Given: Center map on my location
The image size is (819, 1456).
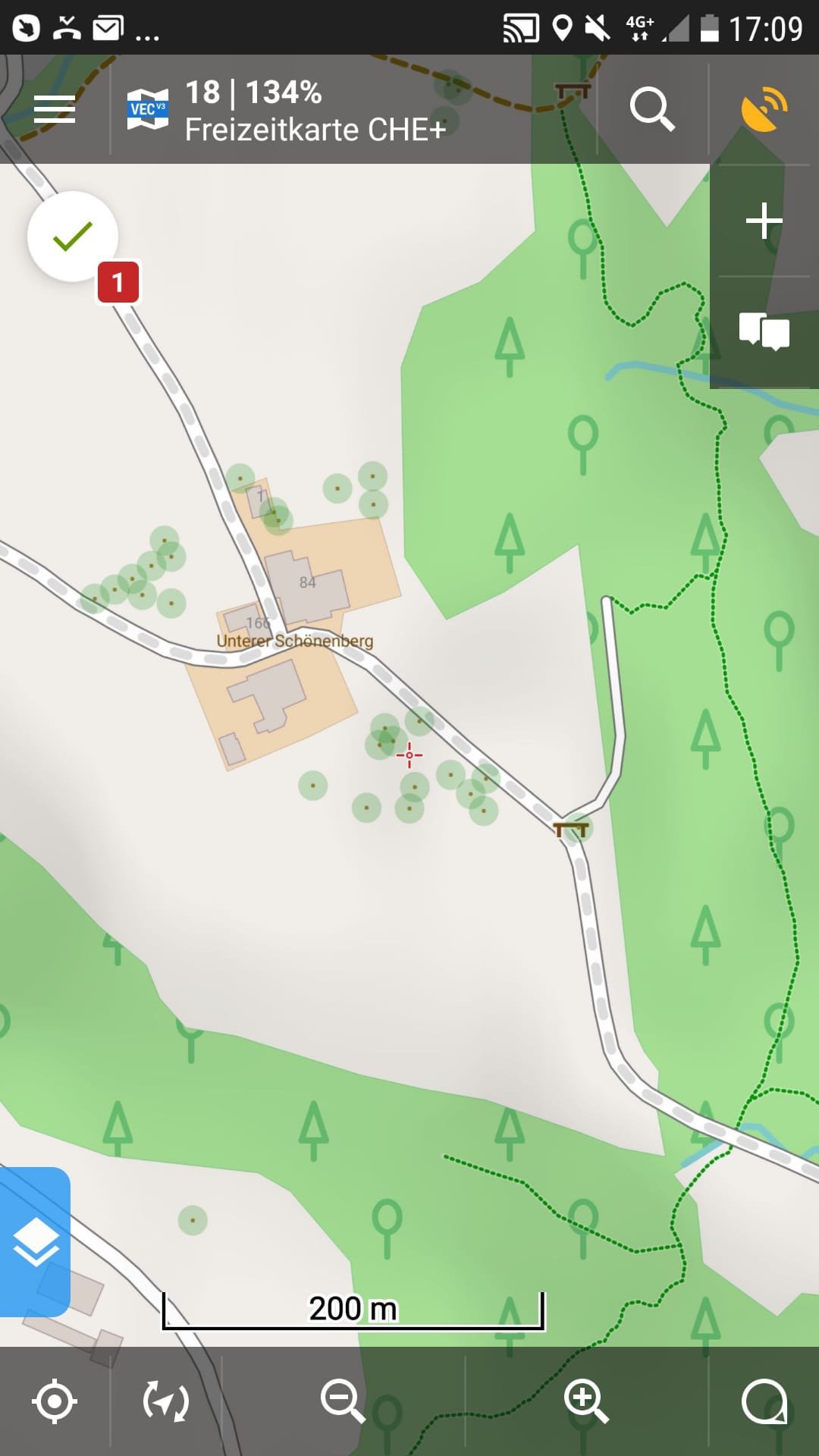Looking at the screenshot, I should [x=55, y=1401].
